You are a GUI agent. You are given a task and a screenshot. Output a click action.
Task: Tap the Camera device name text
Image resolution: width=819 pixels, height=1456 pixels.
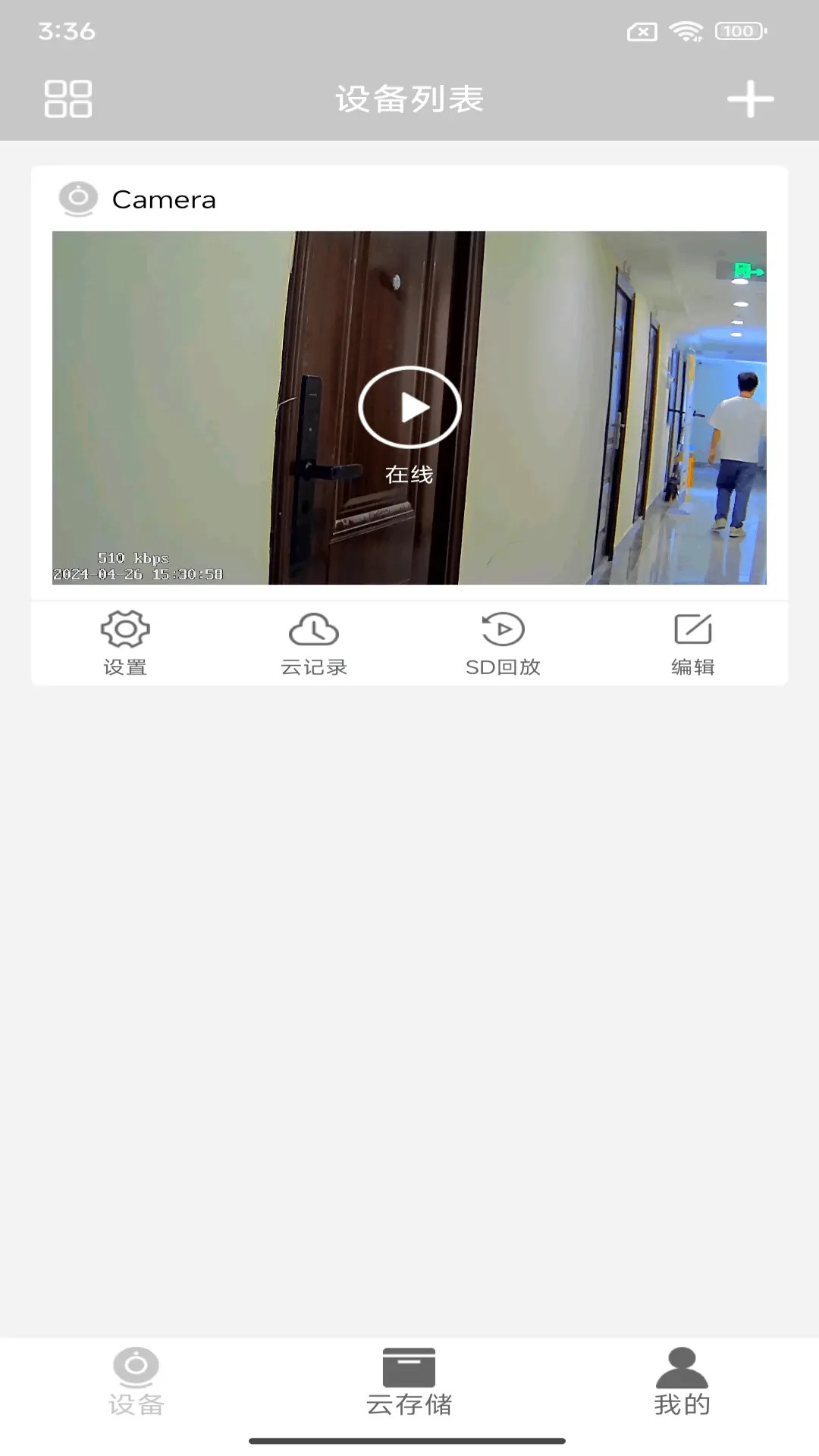(x=164, y=199)
